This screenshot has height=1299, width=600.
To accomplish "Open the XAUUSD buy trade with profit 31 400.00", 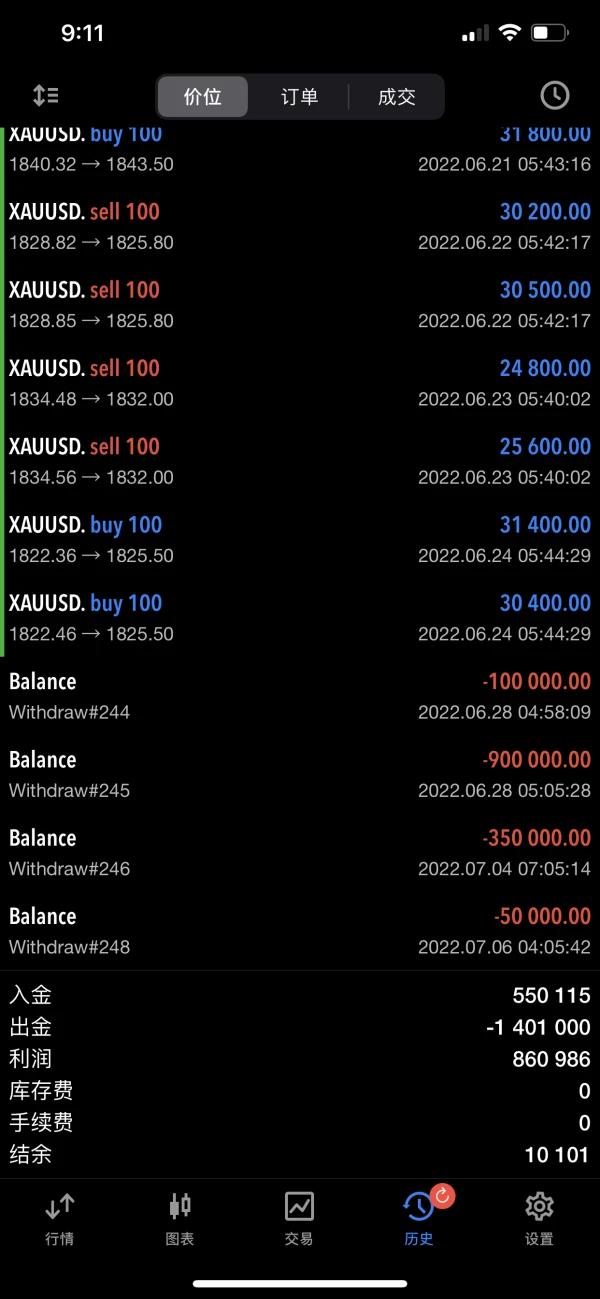I will (x=300, y=540).
